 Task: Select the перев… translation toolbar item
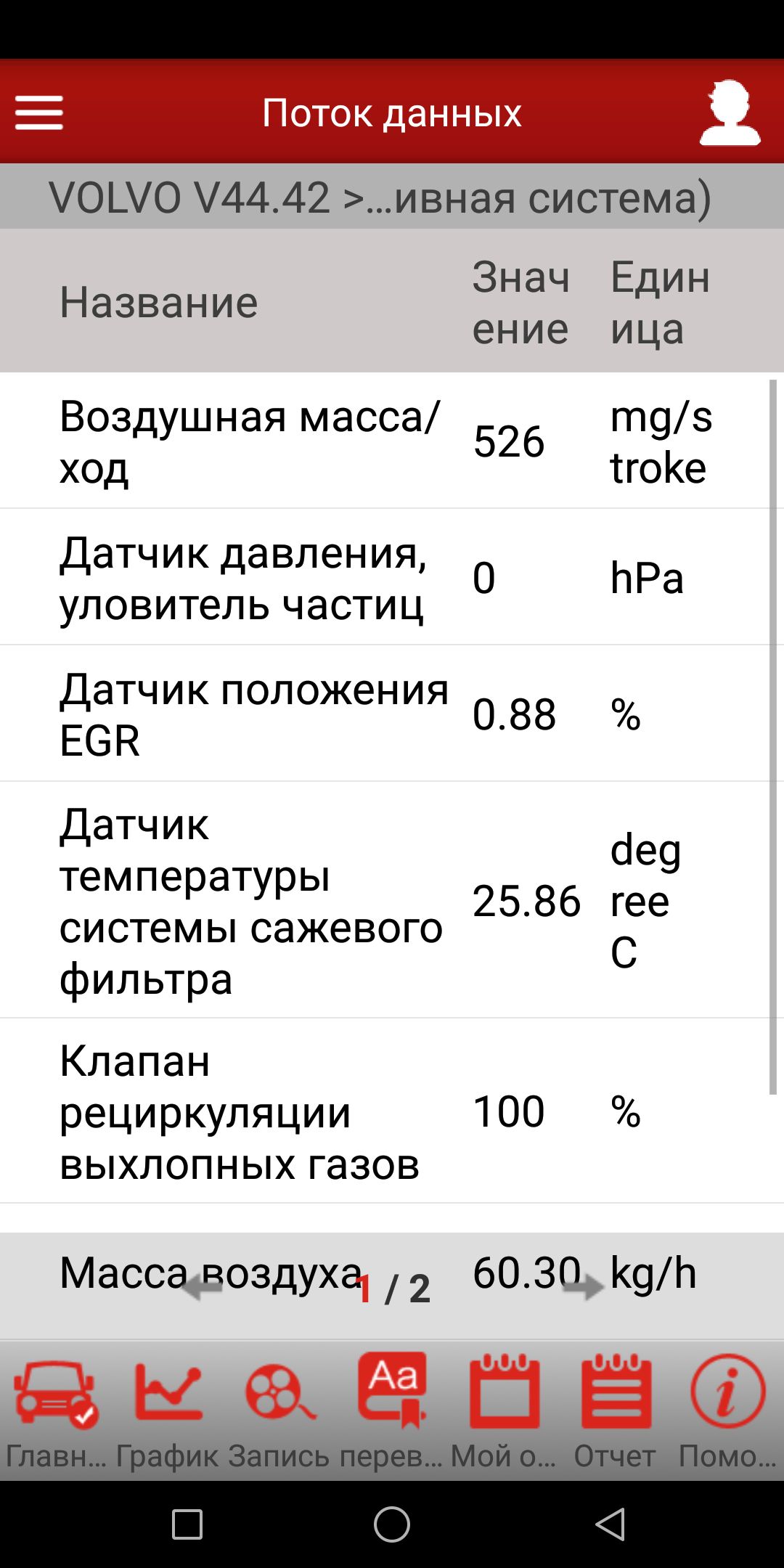[392, 1410]
